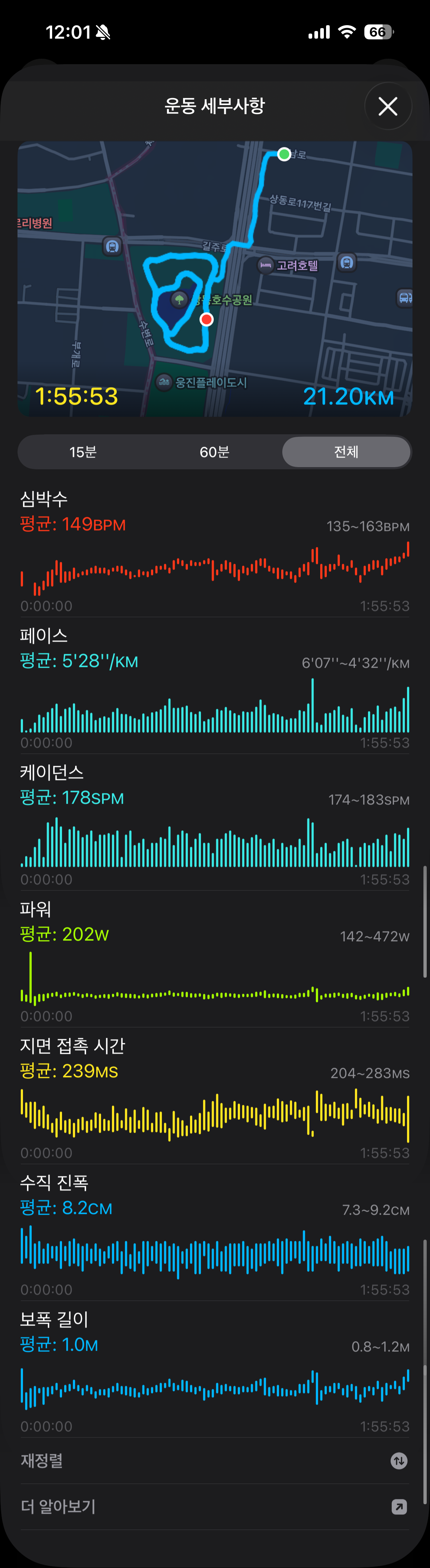
Task: Switch to the 15분 segment
Action: 83,452
